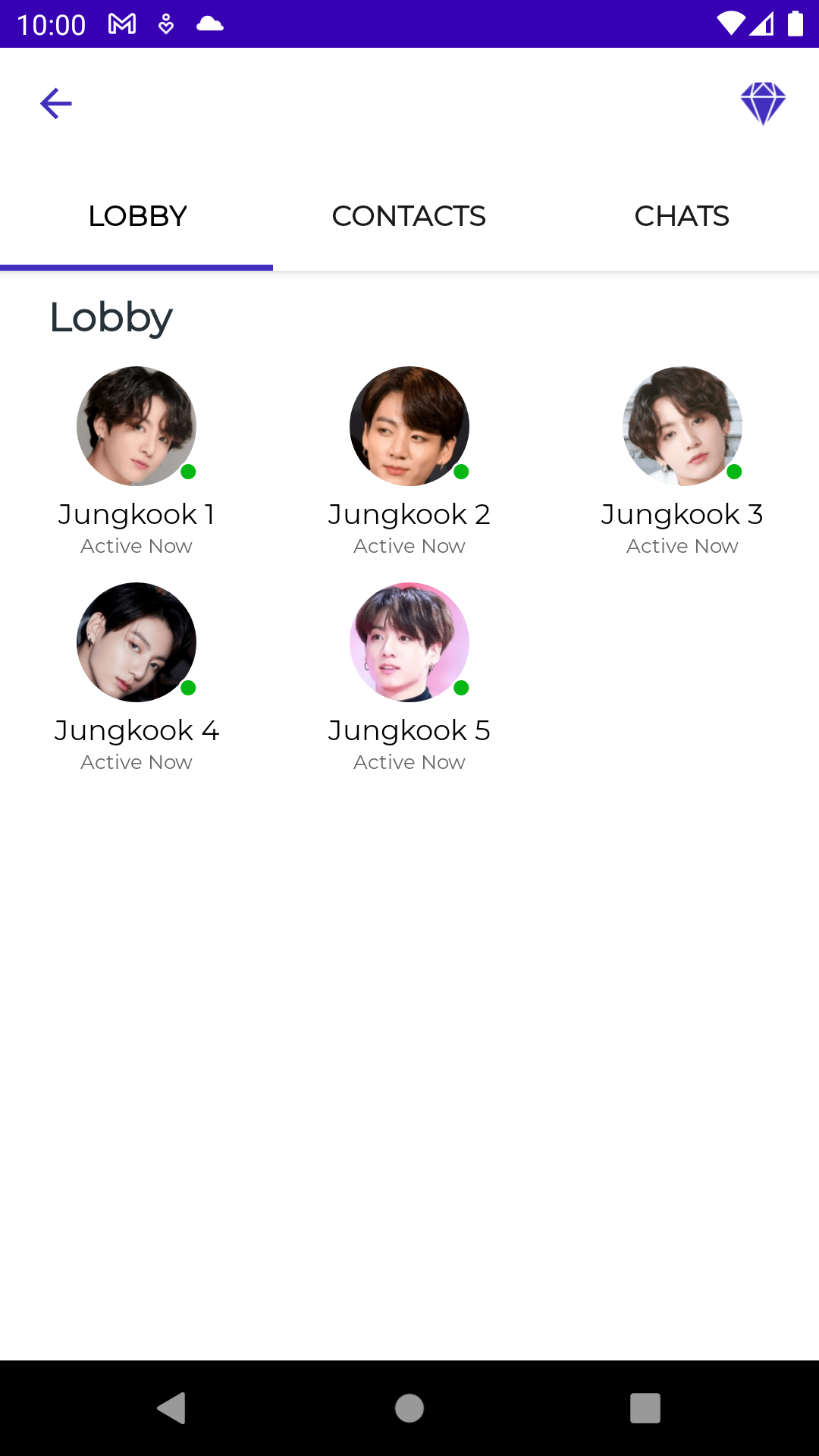This screenshot has height=1456, width=819.
Task: Click Jungkook 3's green online indicator
Action: point(733,472)
